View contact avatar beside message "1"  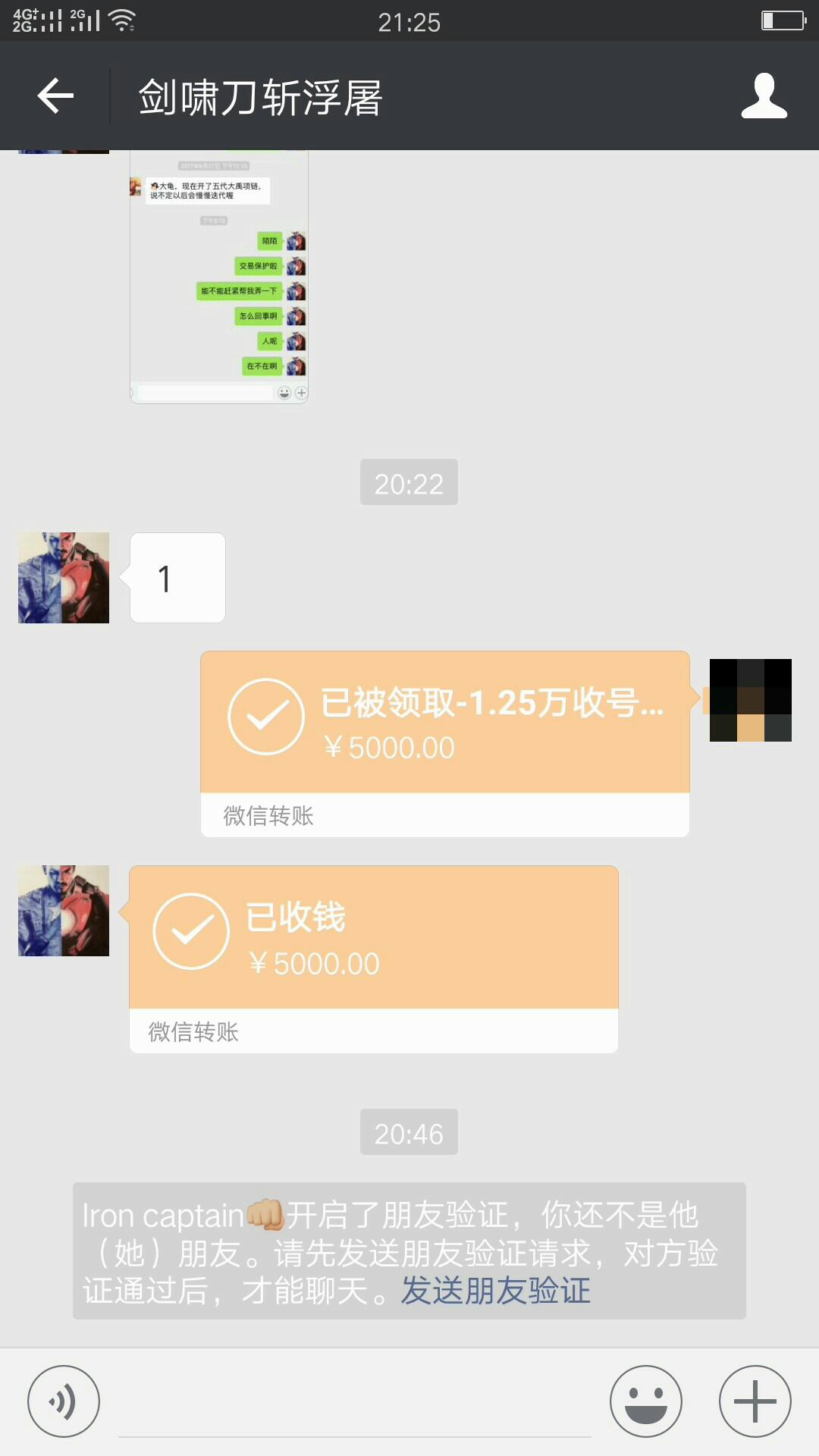pyautogui.click(x=64, y=578)
